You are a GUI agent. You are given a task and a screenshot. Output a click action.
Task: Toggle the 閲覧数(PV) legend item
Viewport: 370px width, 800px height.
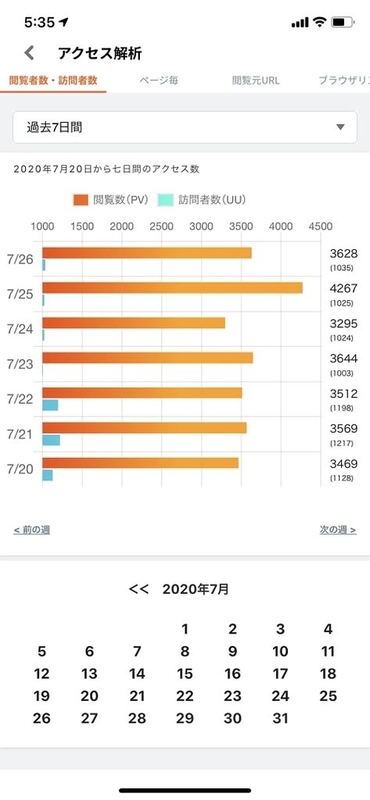[111, 200]
